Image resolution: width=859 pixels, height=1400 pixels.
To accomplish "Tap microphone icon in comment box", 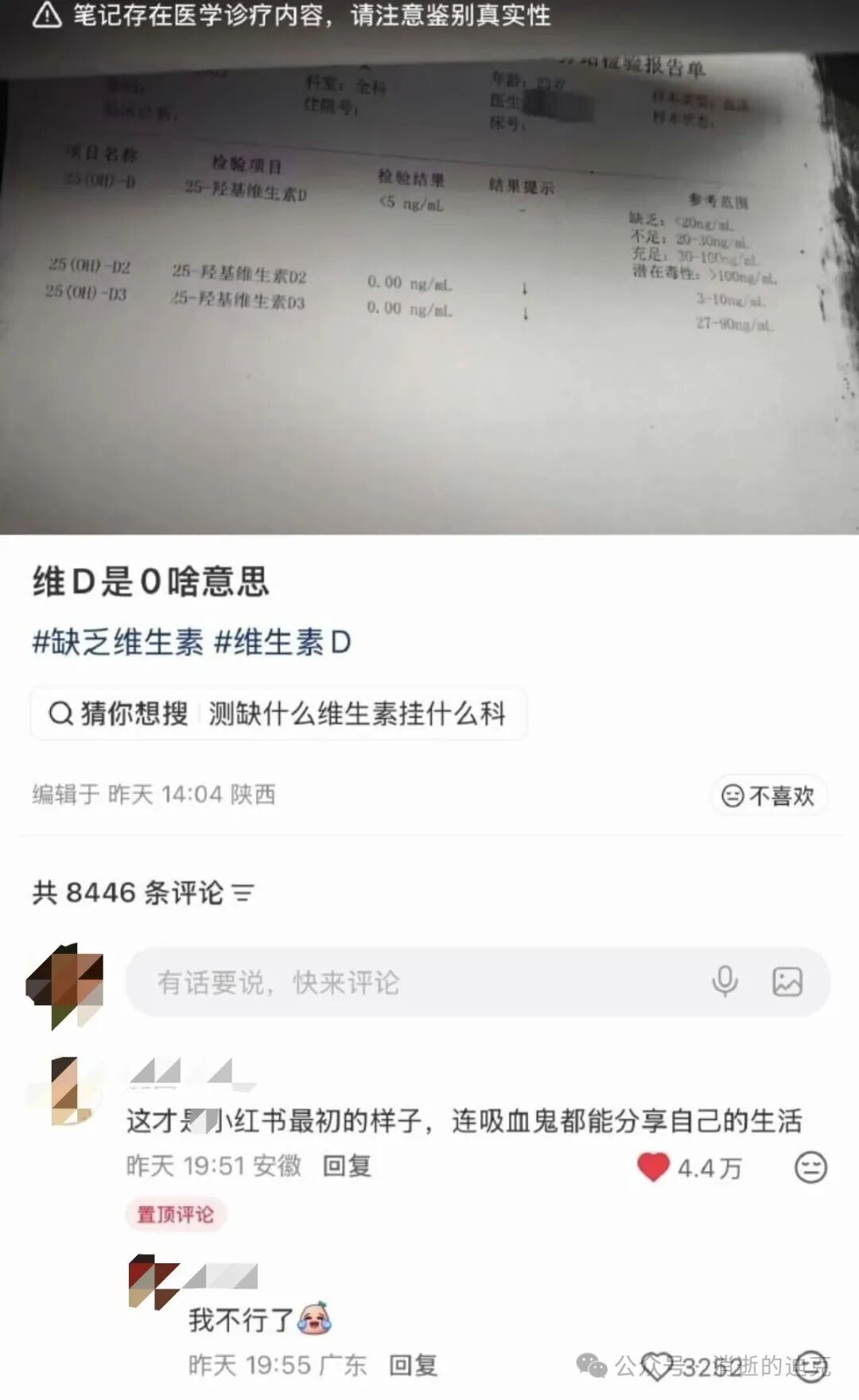I will pyautogui.click(x=725, y=982).
